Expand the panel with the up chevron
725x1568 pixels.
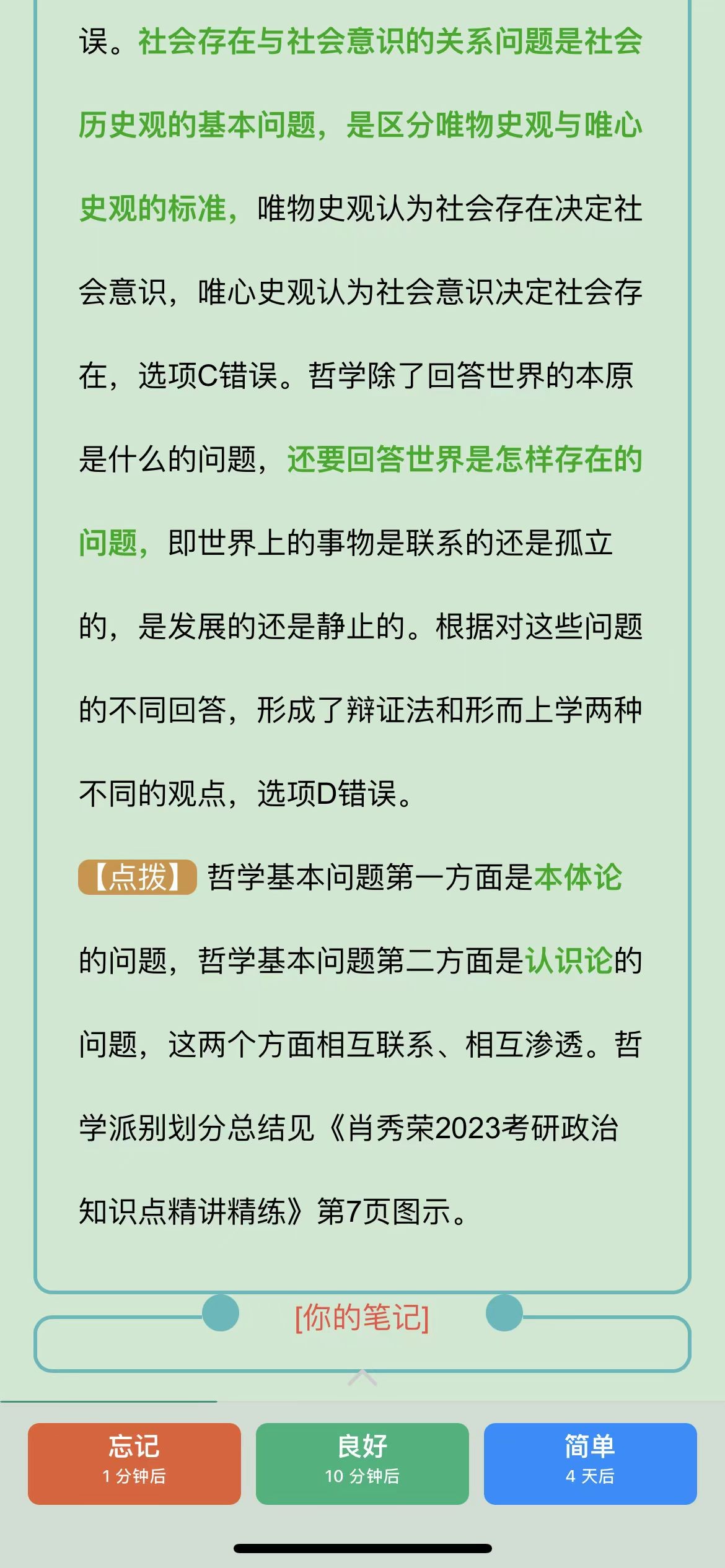[362, 1379]
